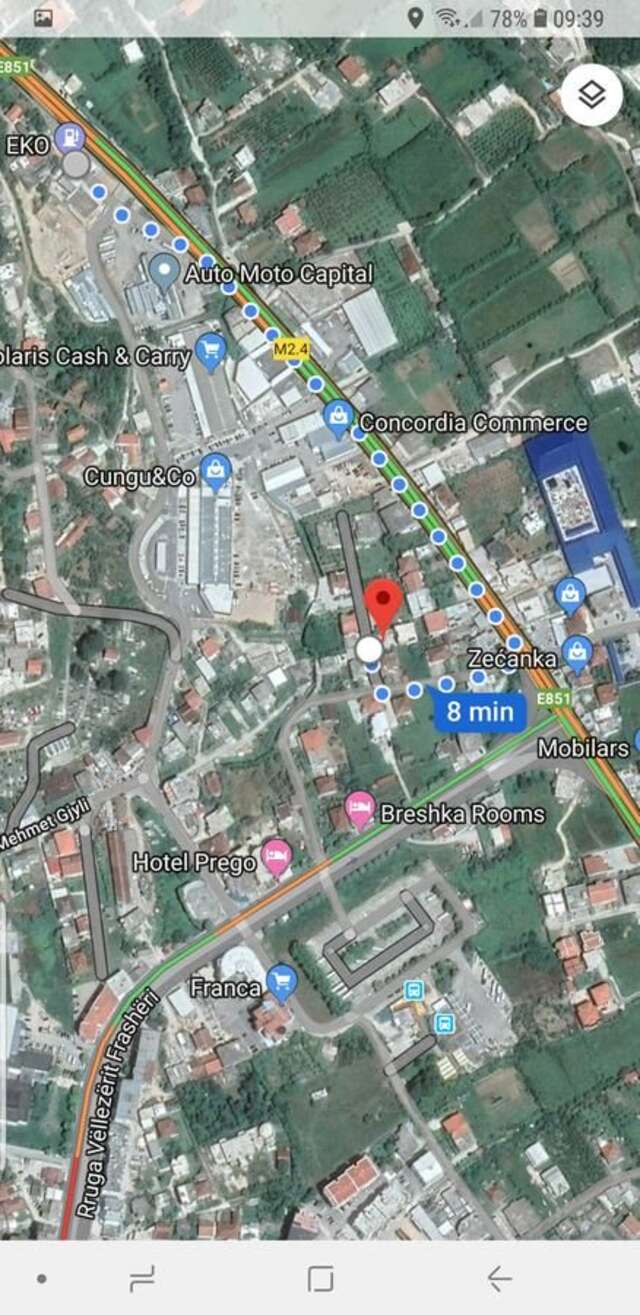The image size is (640, 1315).
Task: Go to the home screen
Action: click(320, 1277)
